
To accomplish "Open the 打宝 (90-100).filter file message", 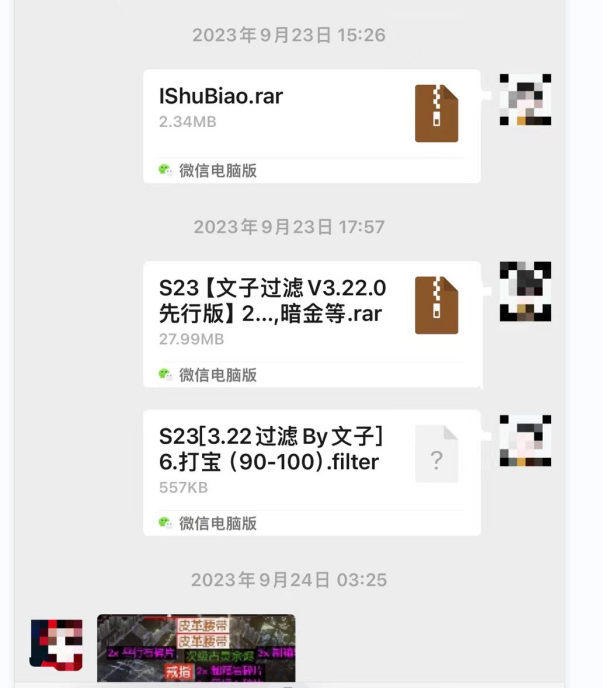I will (x=311, y=472).
